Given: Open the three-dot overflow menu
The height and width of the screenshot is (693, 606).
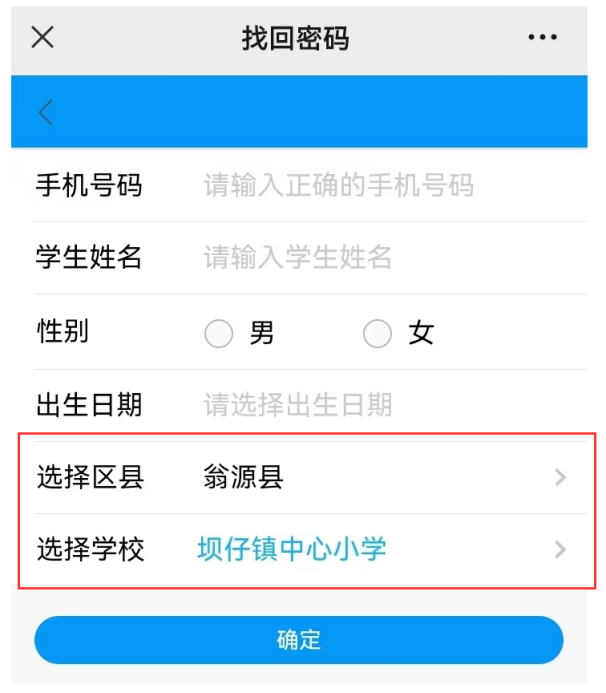Looking at the screenshot, I should 542,38.
